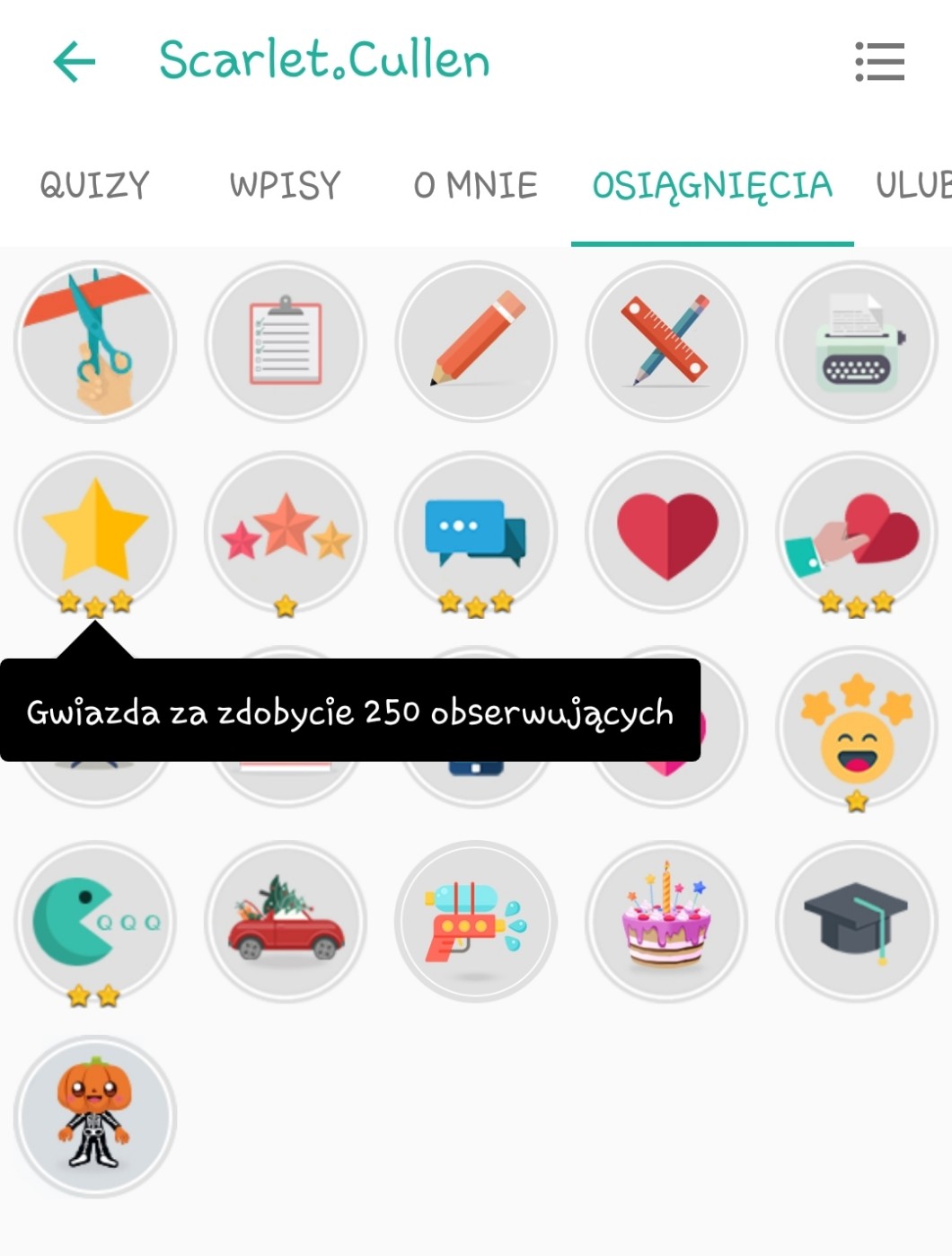Tap the blue chat bubbles badge
This screenshot has height=1256, width=952.
pyautogui.click(x=476, y=532)
